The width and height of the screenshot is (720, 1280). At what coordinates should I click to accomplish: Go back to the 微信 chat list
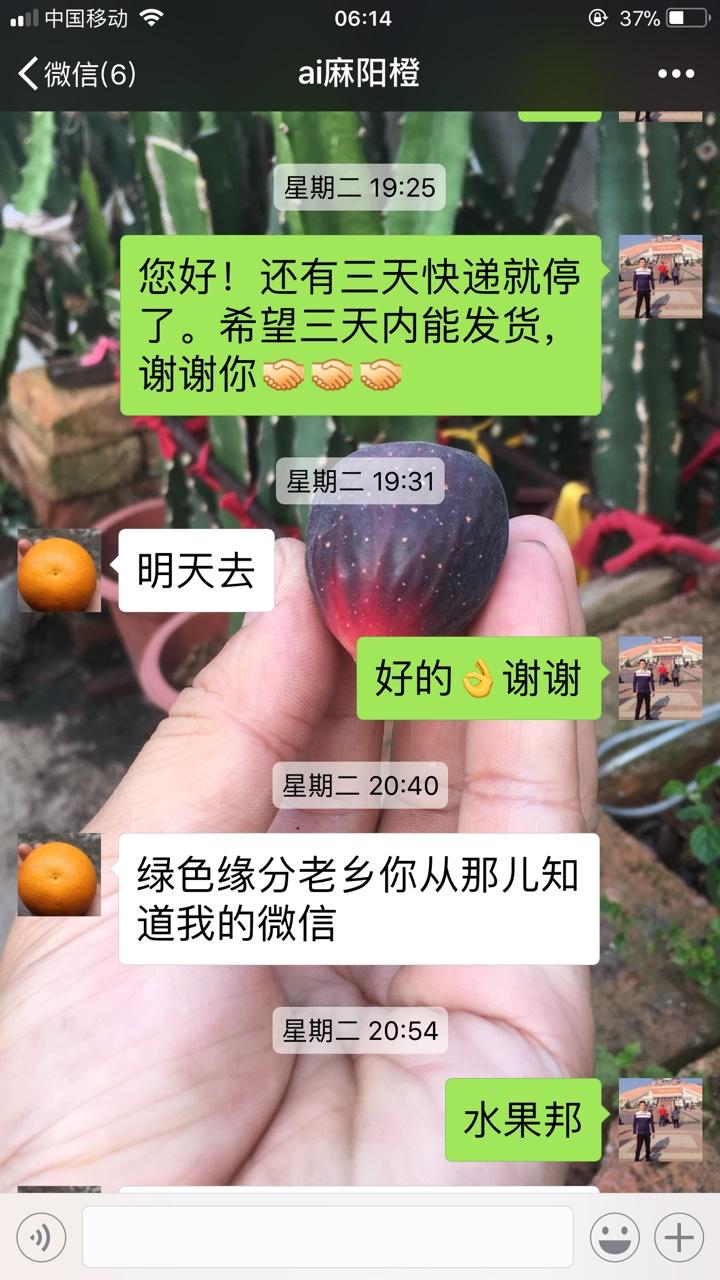click(x=76, y=74)
